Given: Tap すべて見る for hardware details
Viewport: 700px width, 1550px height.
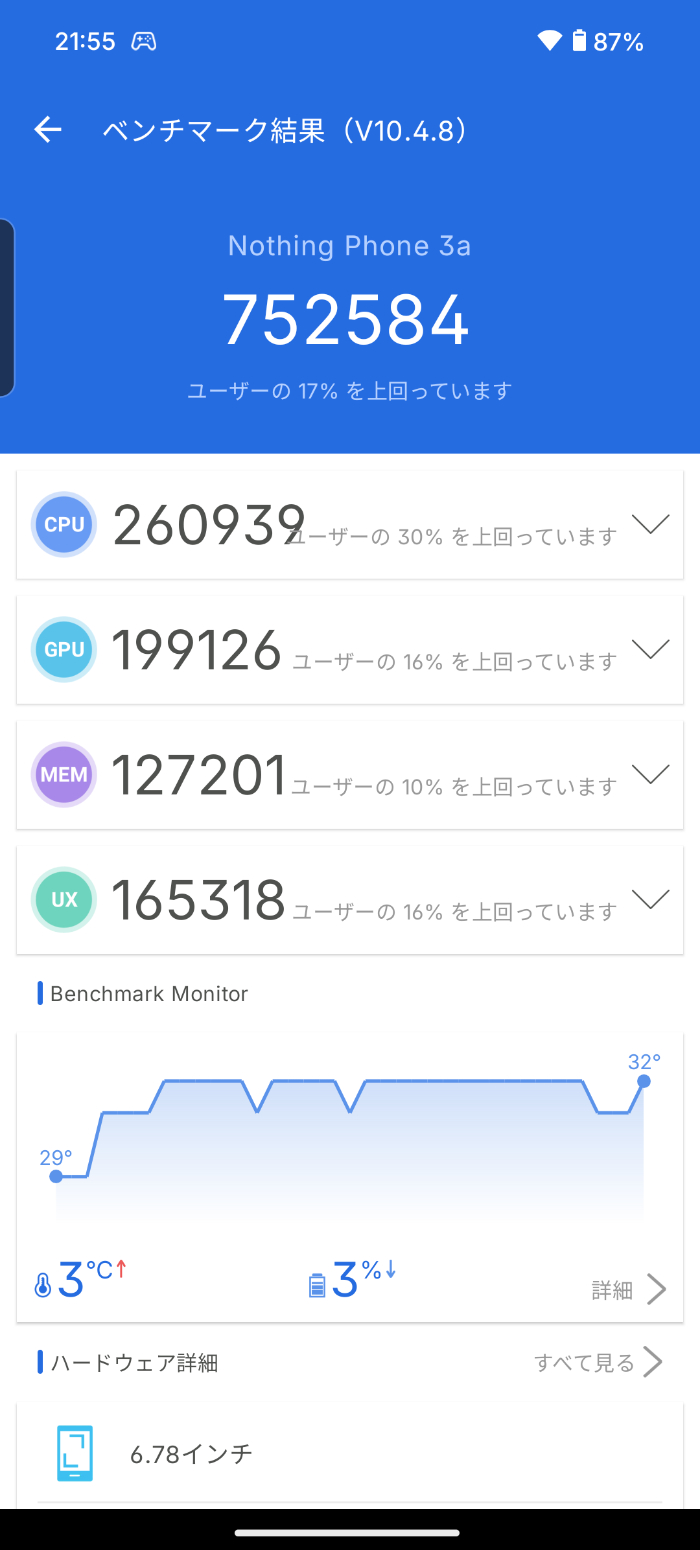Looking at the screenshot, I should tap(598, 1362).
